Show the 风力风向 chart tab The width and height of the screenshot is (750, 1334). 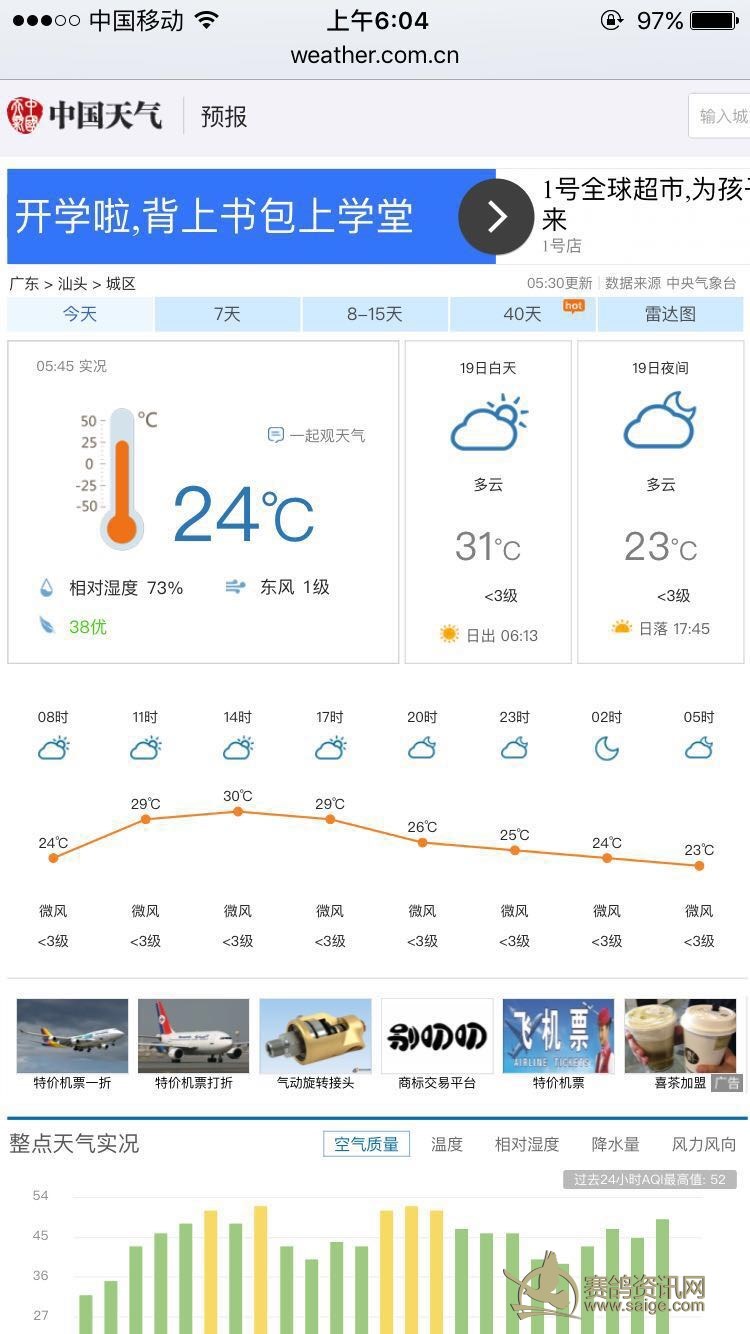(x=704, y=1144)
